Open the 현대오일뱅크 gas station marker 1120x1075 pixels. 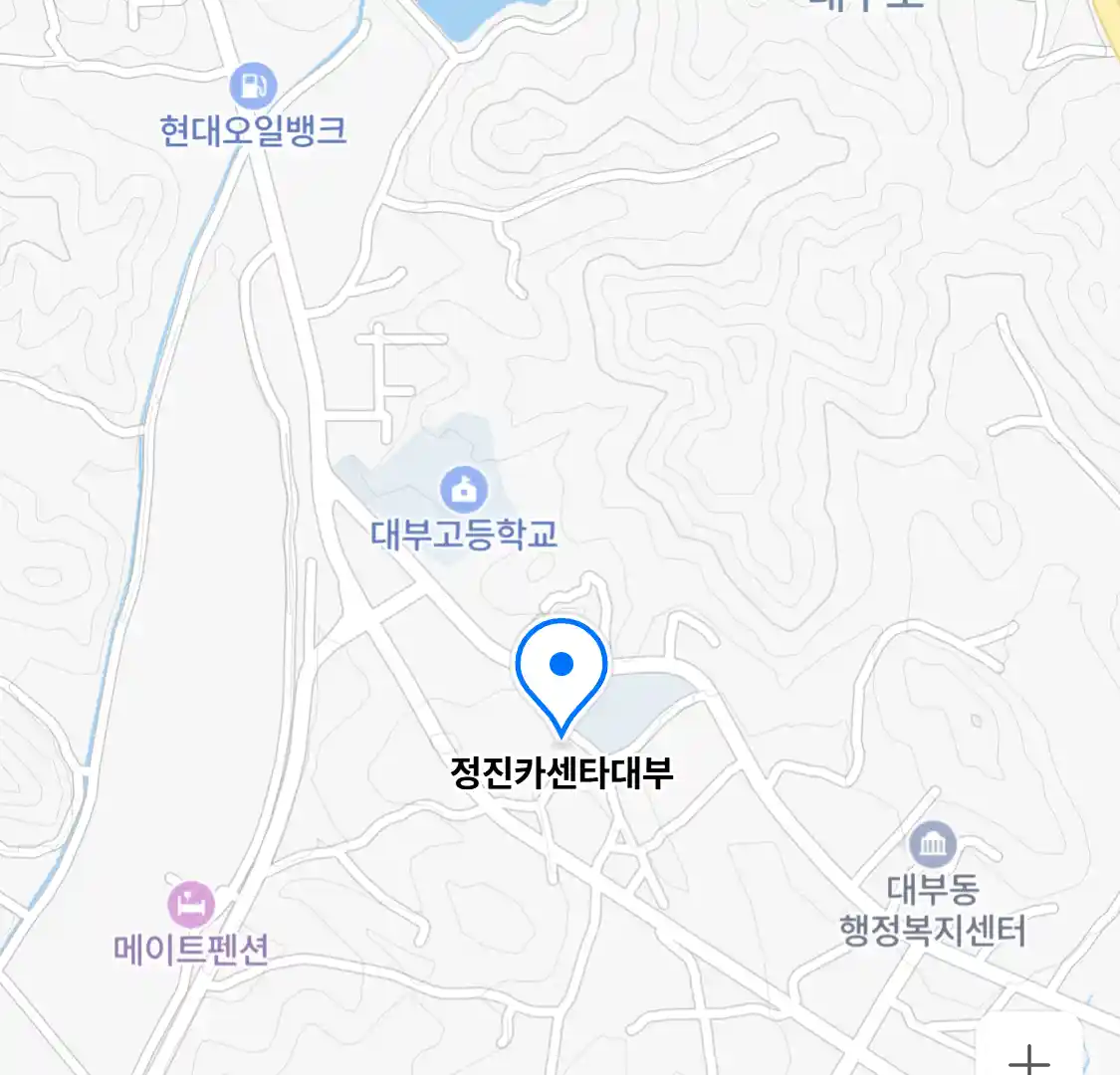click(253, 87)
